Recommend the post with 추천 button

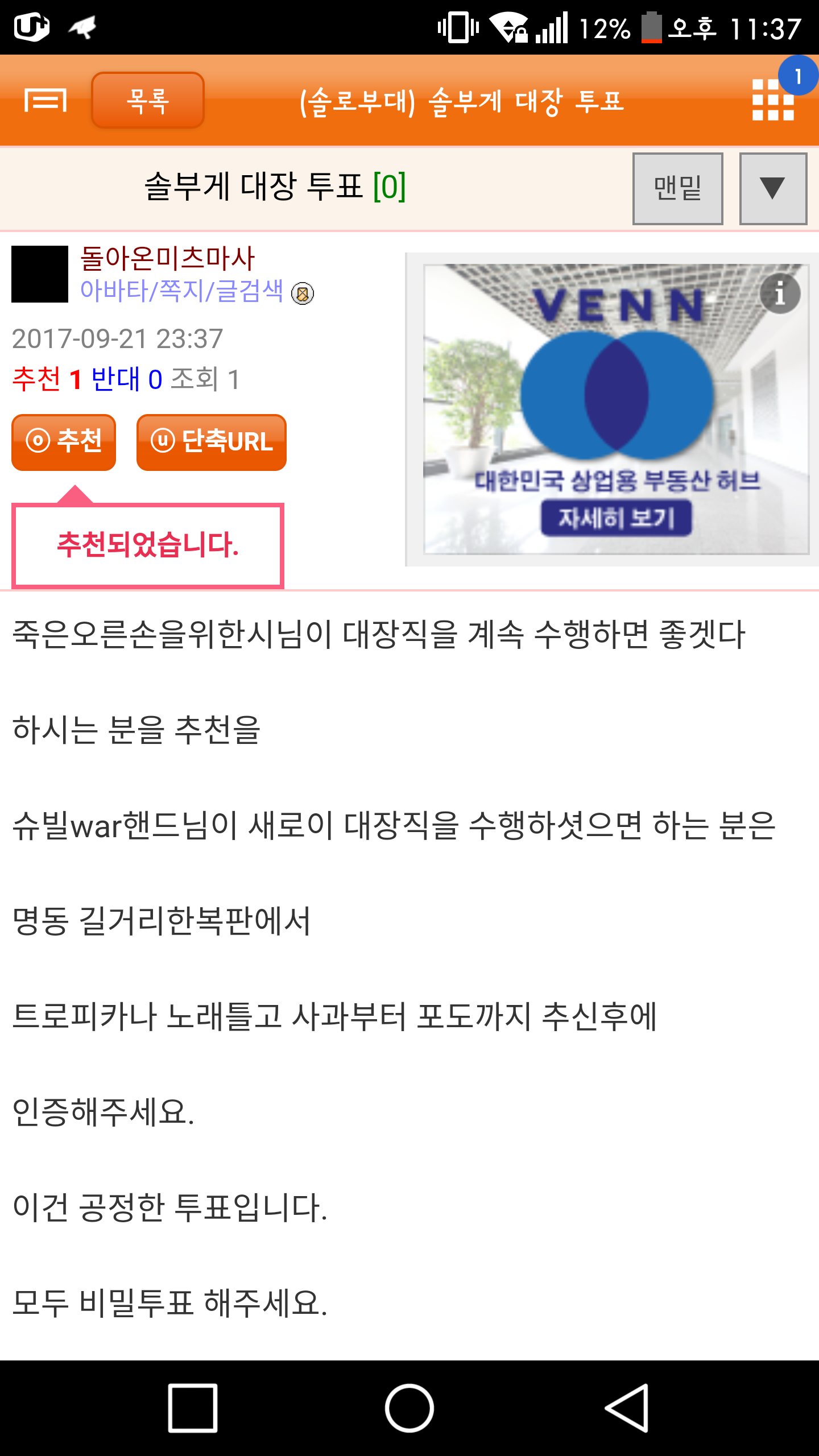pos(64,442)
